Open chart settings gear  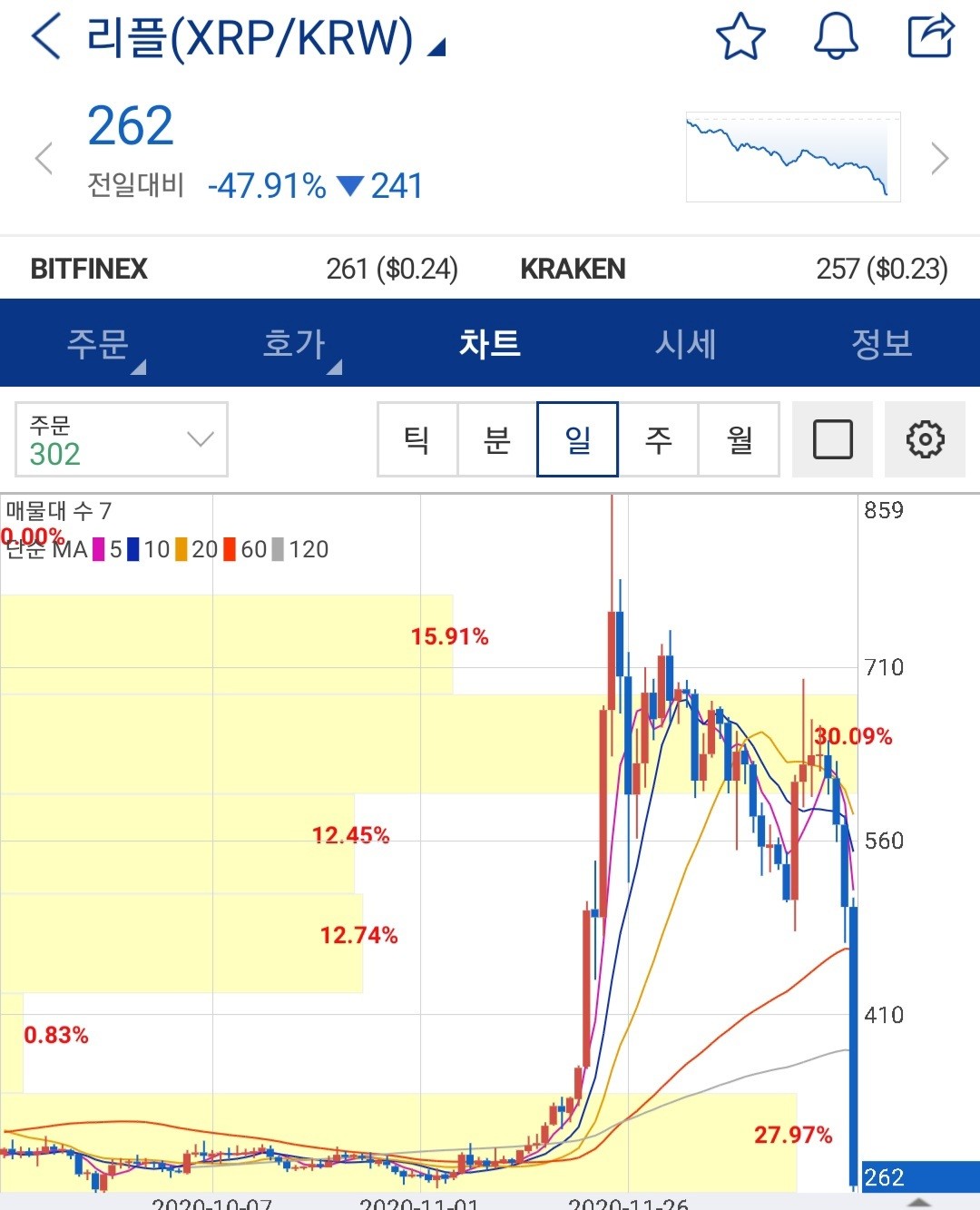(x=924, y=439)
